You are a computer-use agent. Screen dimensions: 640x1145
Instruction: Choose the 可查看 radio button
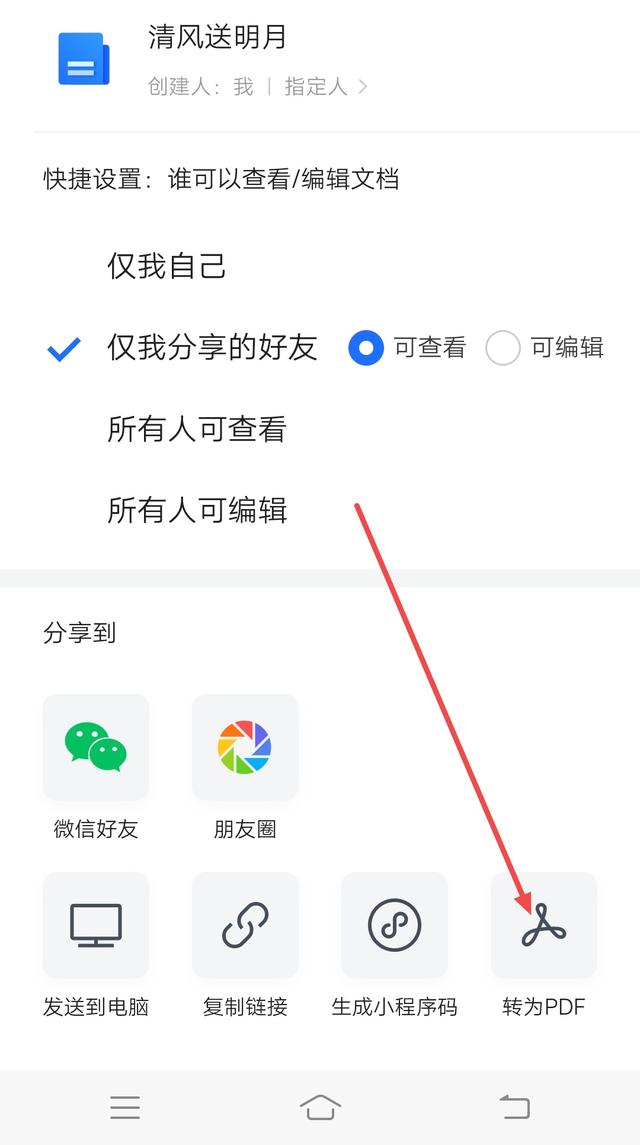[366, 348]
